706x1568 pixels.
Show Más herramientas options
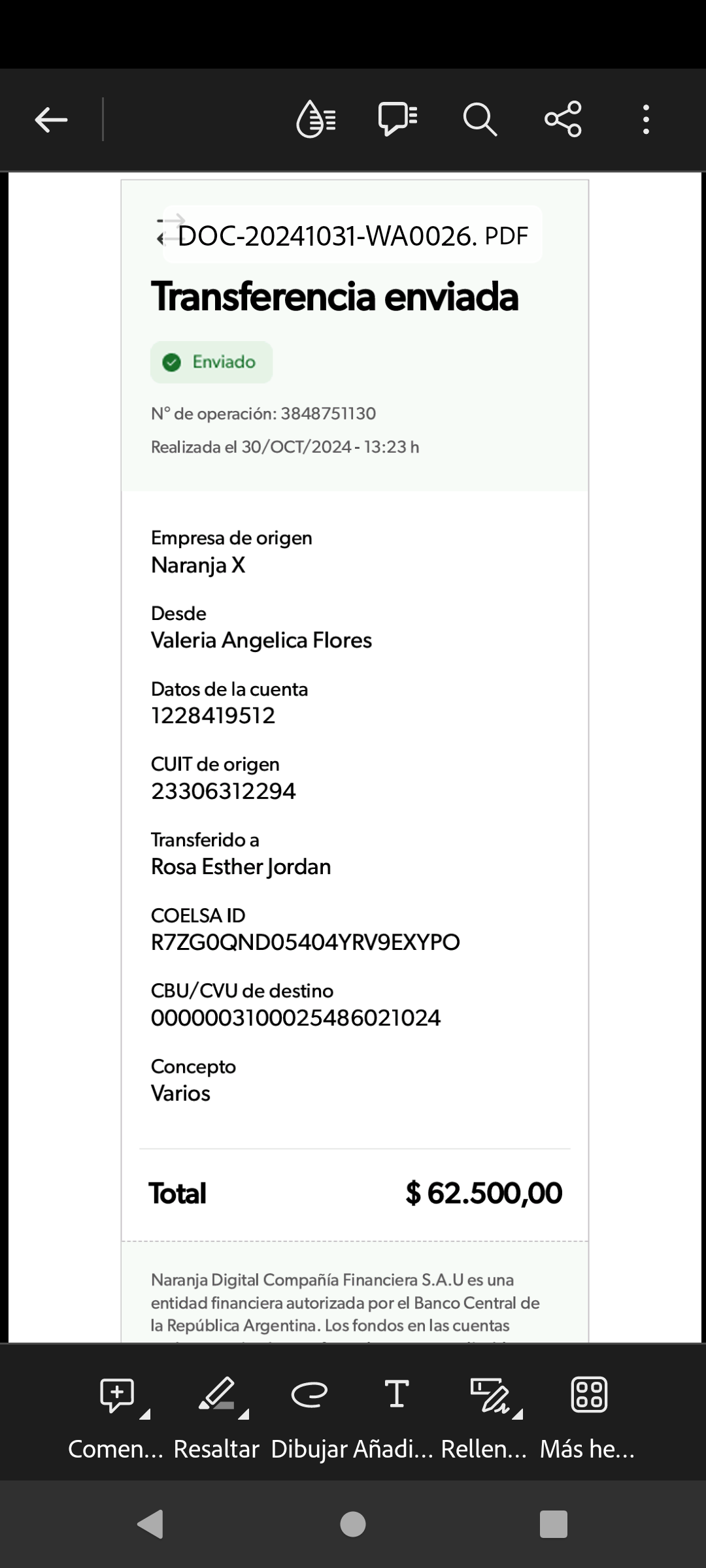click(x=589, y=1411)
